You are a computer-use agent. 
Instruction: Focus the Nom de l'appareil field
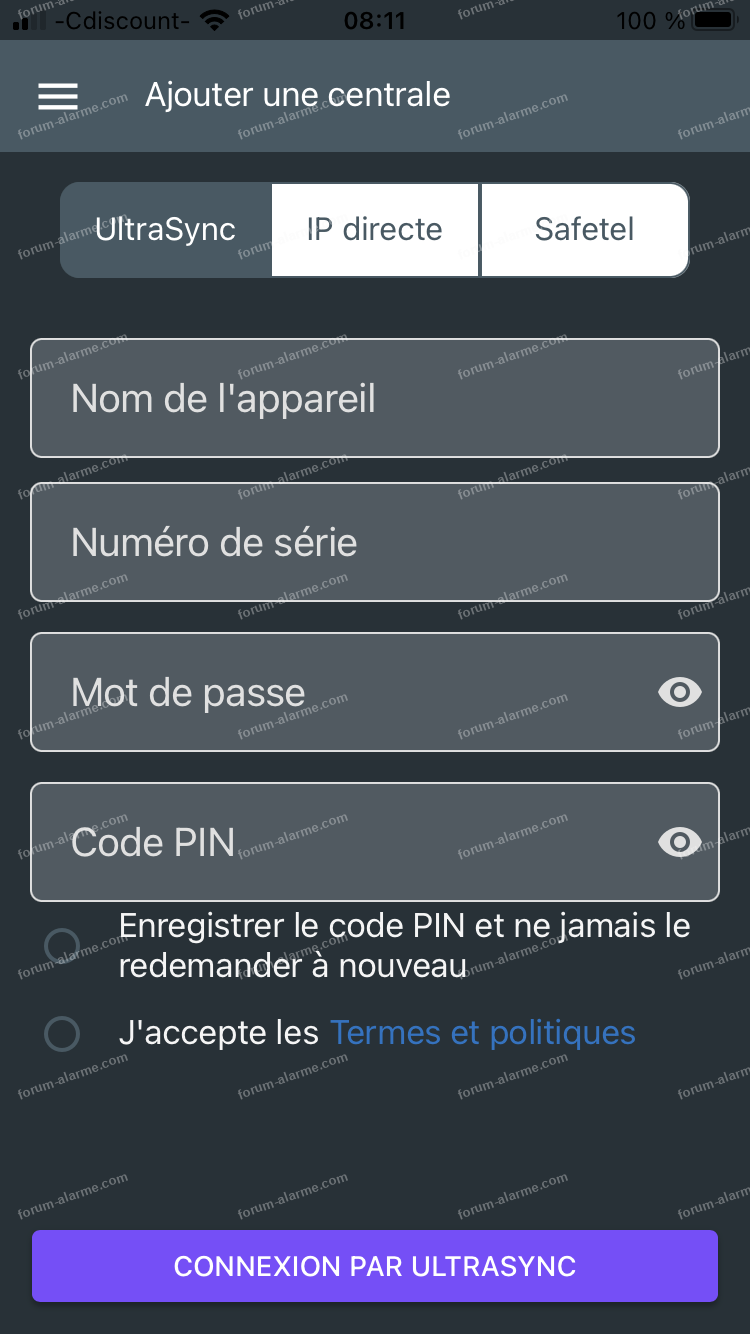(375, 398)
